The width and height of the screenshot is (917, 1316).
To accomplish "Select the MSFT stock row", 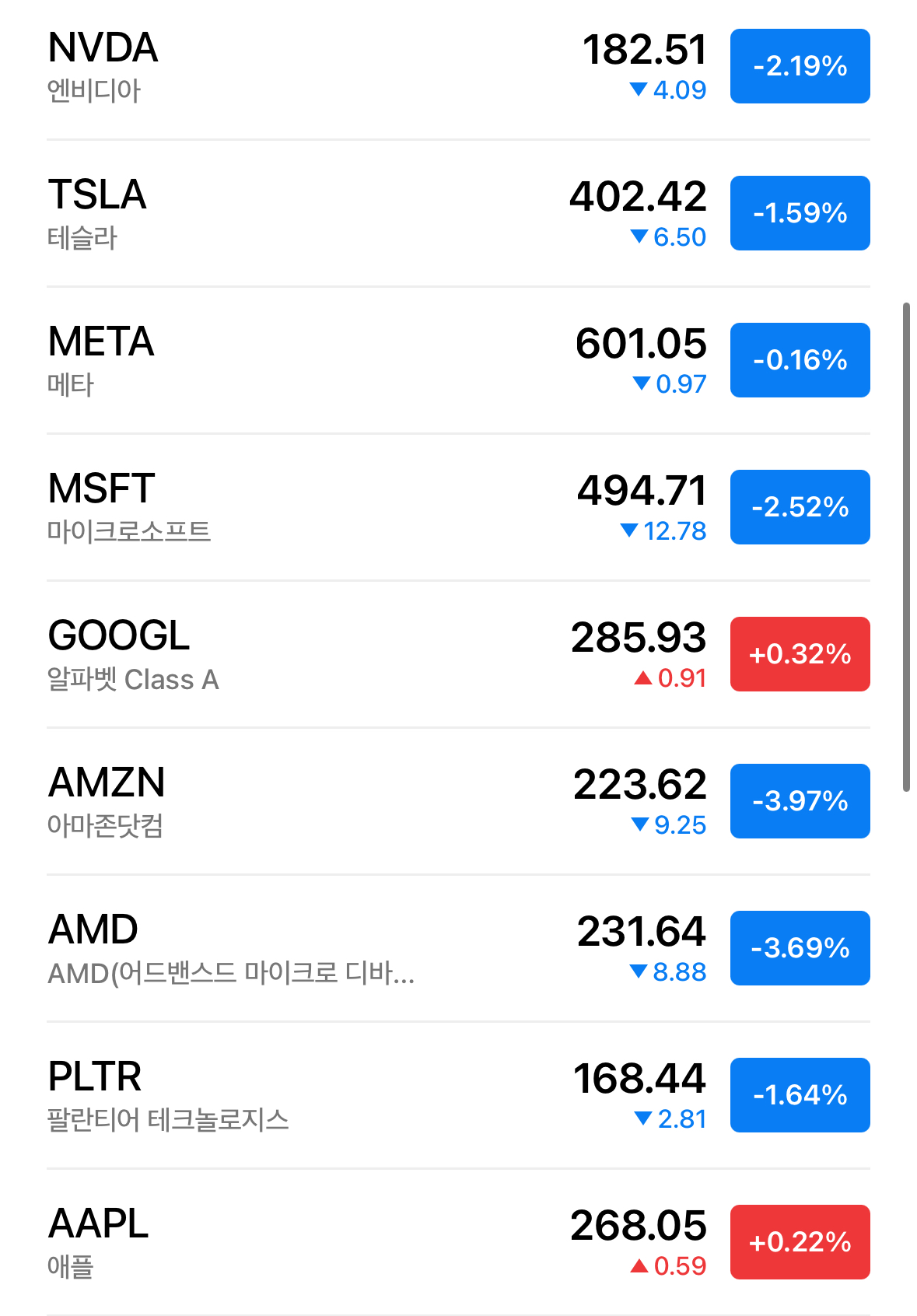I will click(311, 508).
